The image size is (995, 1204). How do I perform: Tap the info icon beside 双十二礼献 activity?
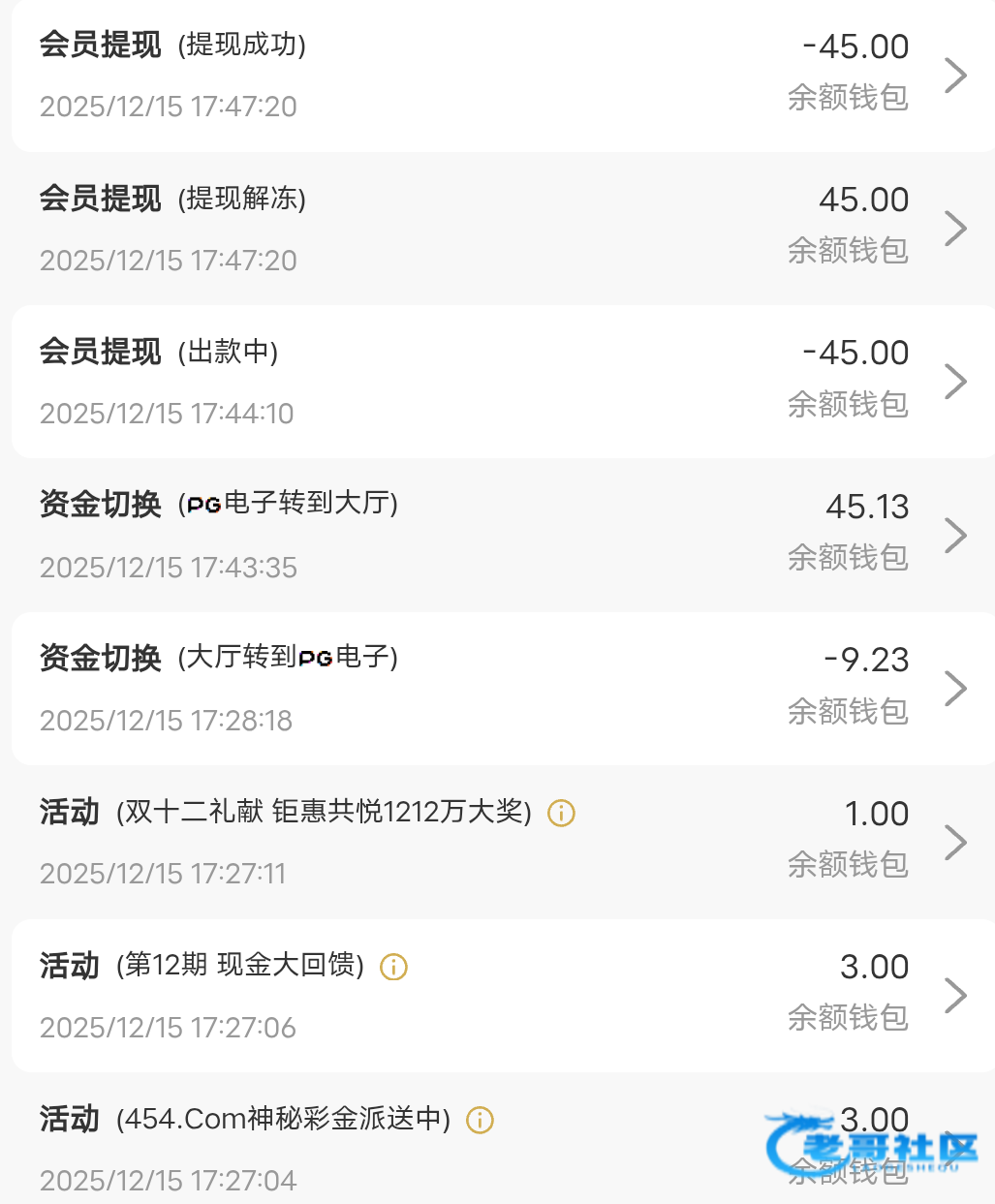coord(562,813)
